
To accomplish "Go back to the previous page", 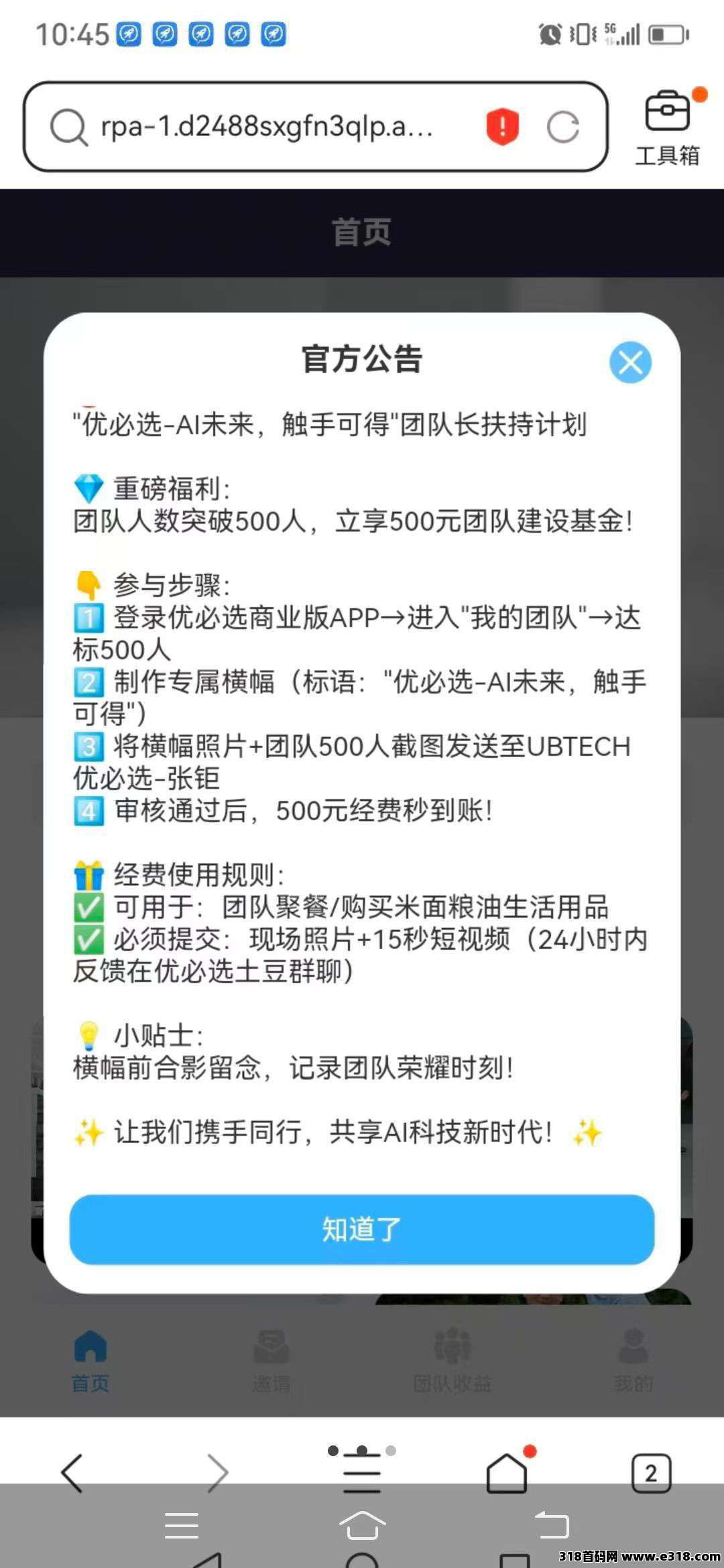I will pyautogui.click(x=72, y=1474).
